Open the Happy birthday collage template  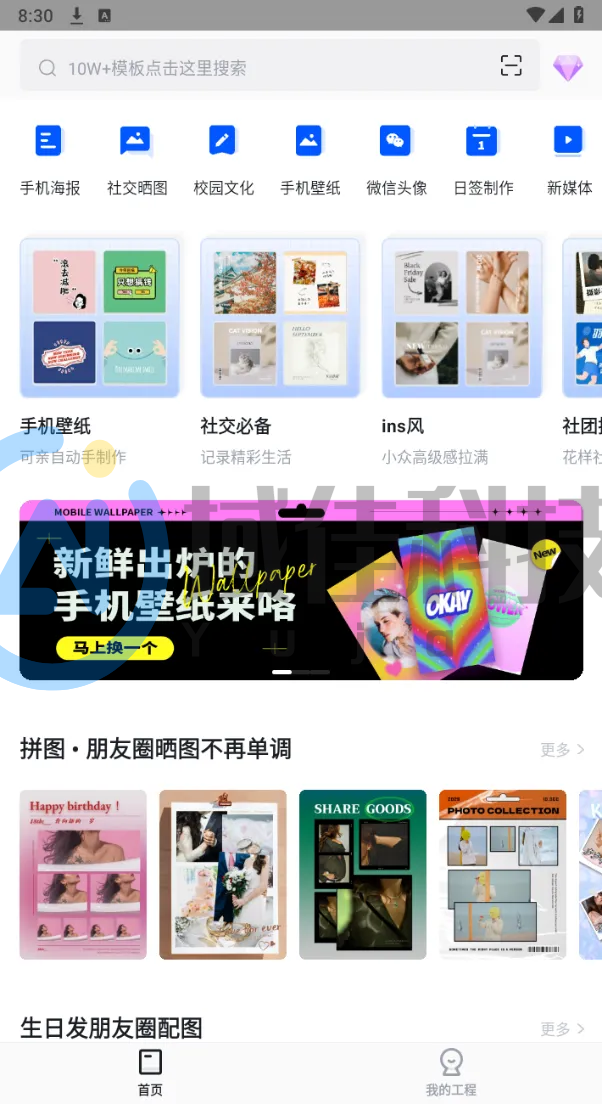(x=83, y=875)
